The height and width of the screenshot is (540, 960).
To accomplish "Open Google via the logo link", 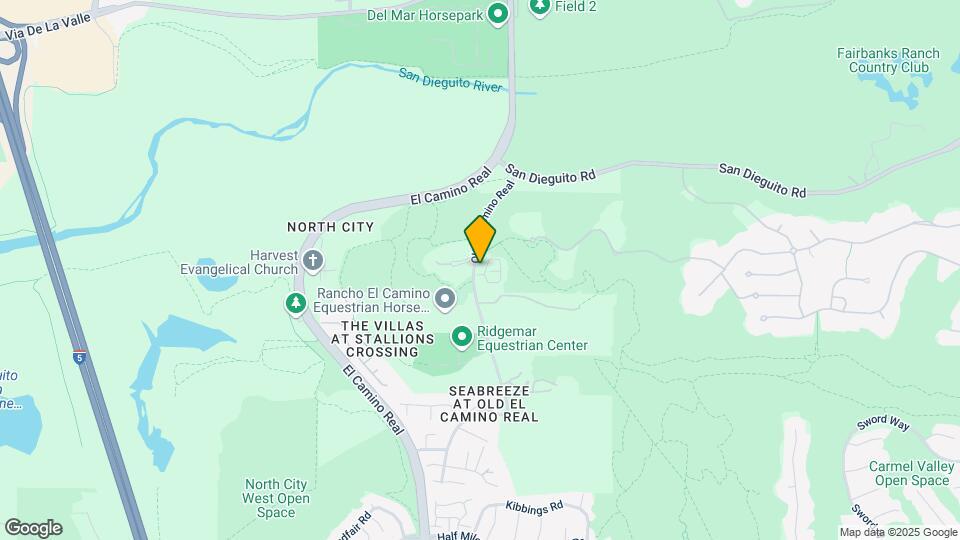I will pos(33,528).
